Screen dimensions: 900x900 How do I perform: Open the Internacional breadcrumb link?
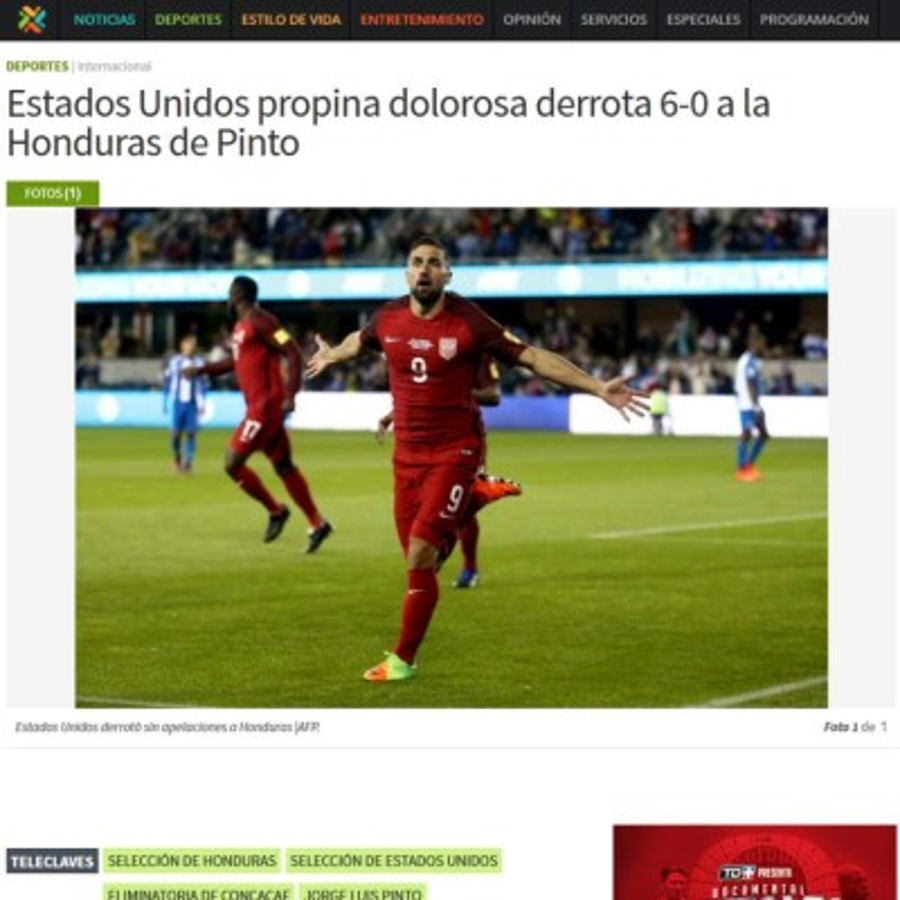point(114,67)
